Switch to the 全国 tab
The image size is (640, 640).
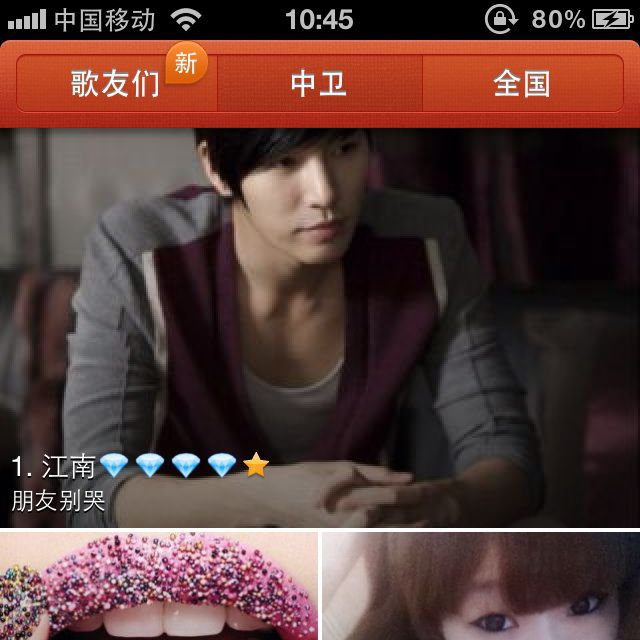522,84
